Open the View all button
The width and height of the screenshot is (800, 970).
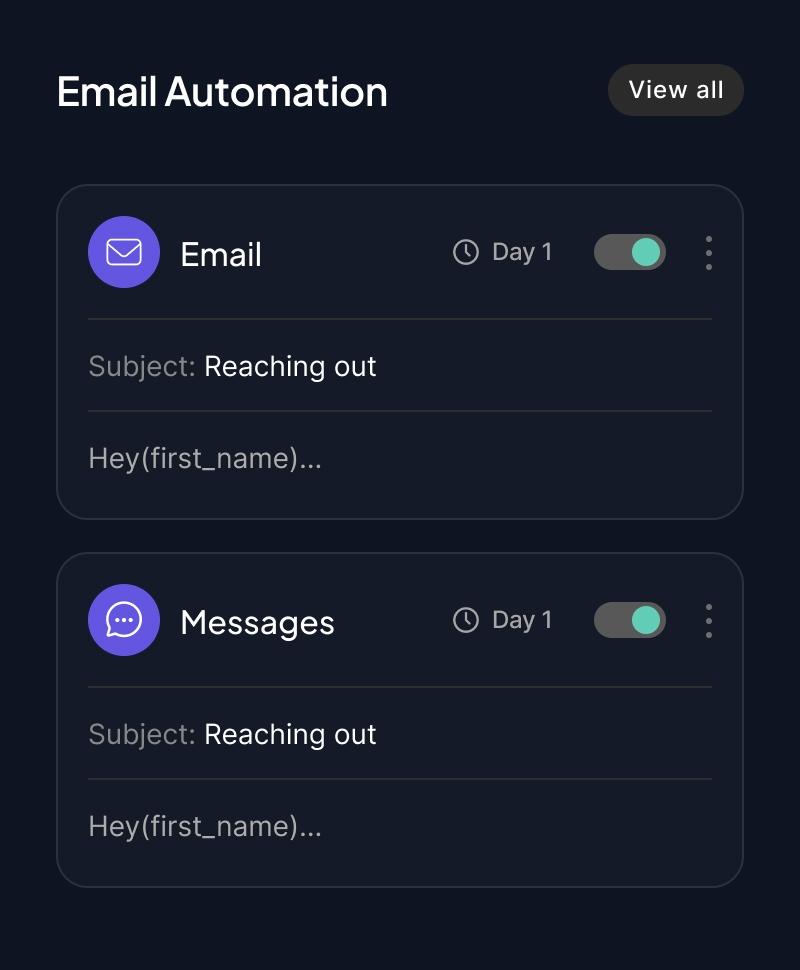676,90
